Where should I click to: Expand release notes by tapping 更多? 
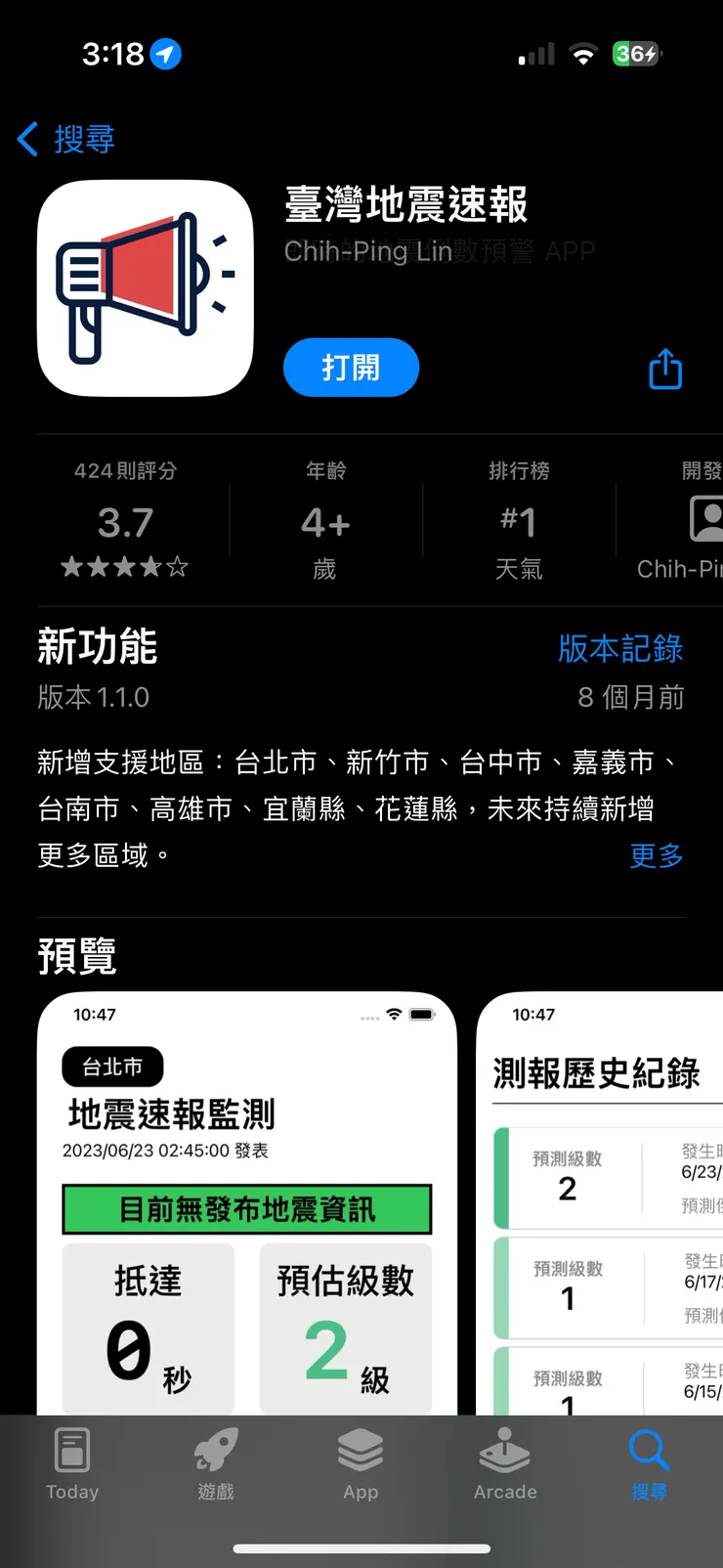pyautogui.click(x=656, y=856)
